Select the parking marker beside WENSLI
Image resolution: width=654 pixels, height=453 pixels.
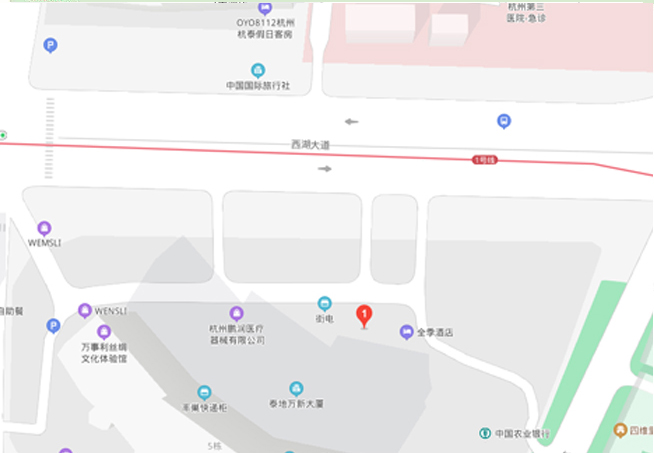[53, 326]
